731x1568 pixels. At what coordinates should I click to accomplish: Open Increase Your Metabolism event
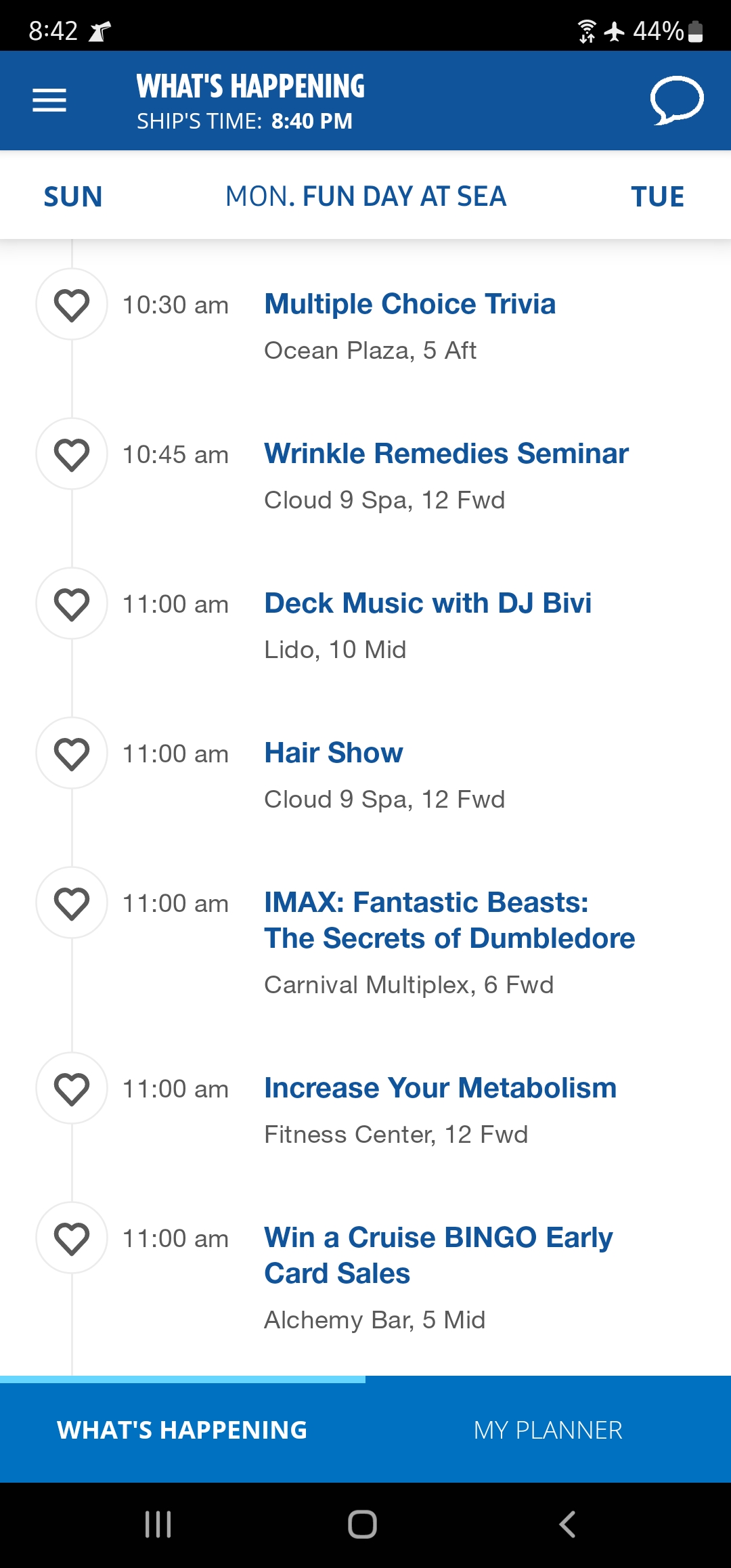tap(440, 1088)
